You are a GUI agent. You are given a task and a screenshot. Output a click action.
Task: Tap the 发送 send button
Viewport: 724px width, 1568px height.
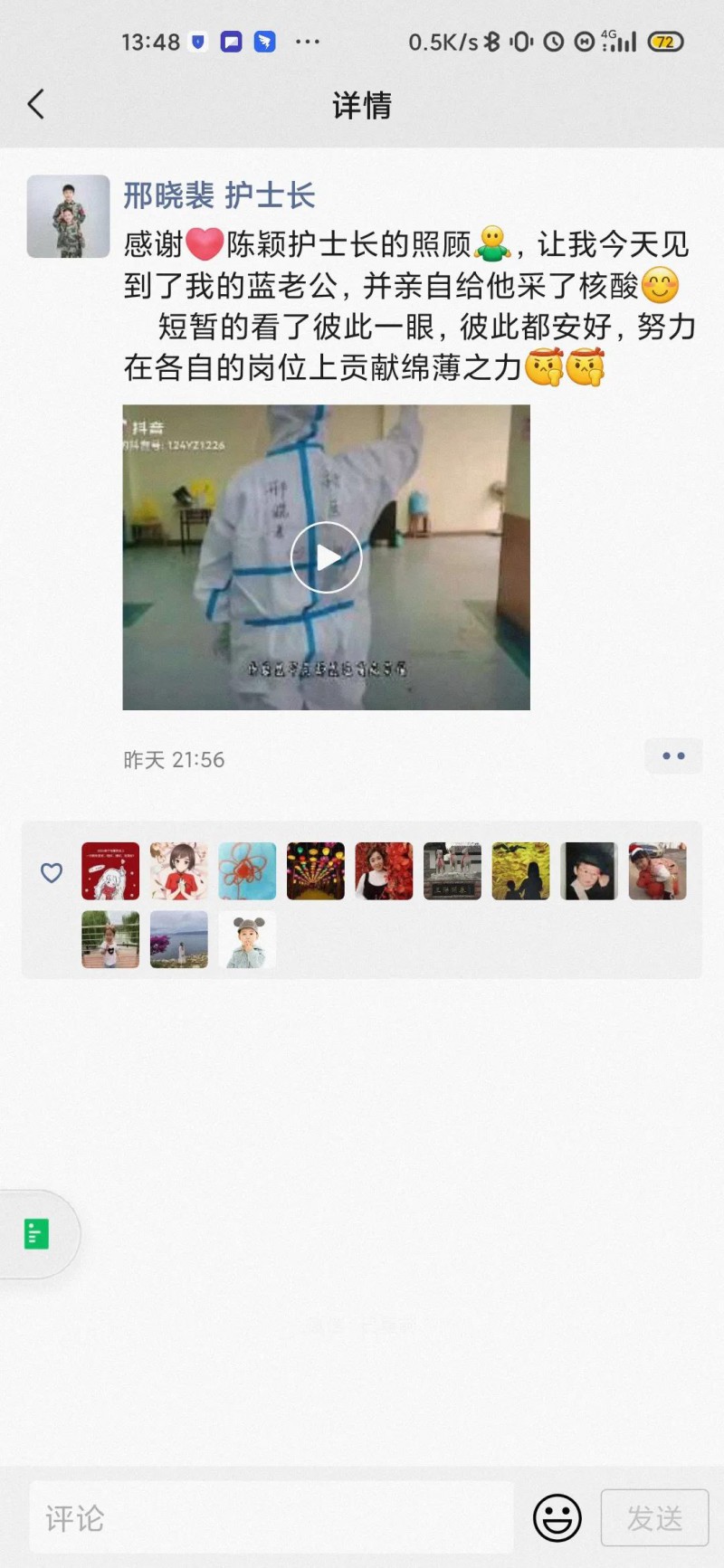point(654,1517)
